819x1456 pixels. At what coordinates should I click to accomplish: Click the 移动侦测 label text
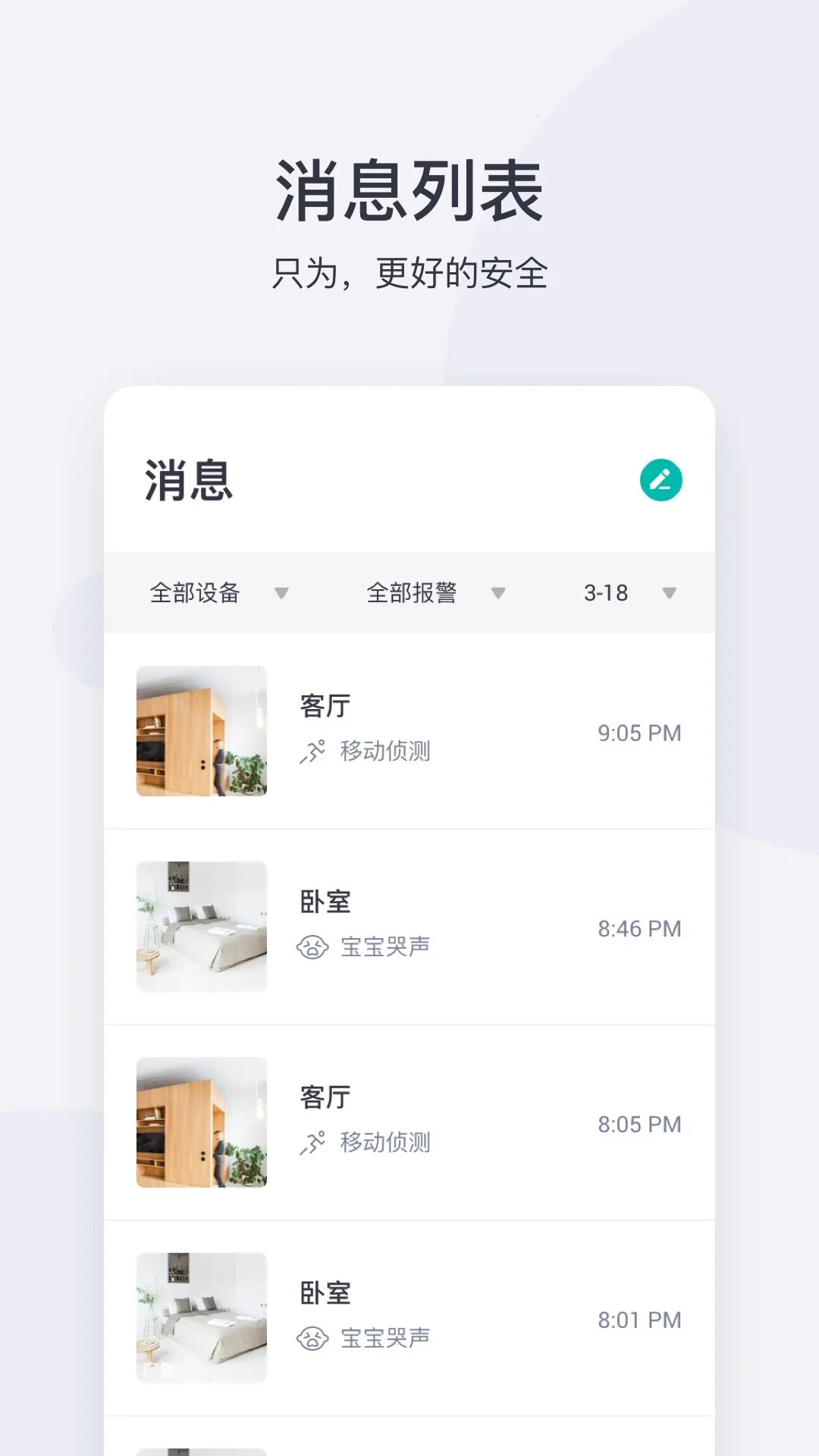coord(386,752)
